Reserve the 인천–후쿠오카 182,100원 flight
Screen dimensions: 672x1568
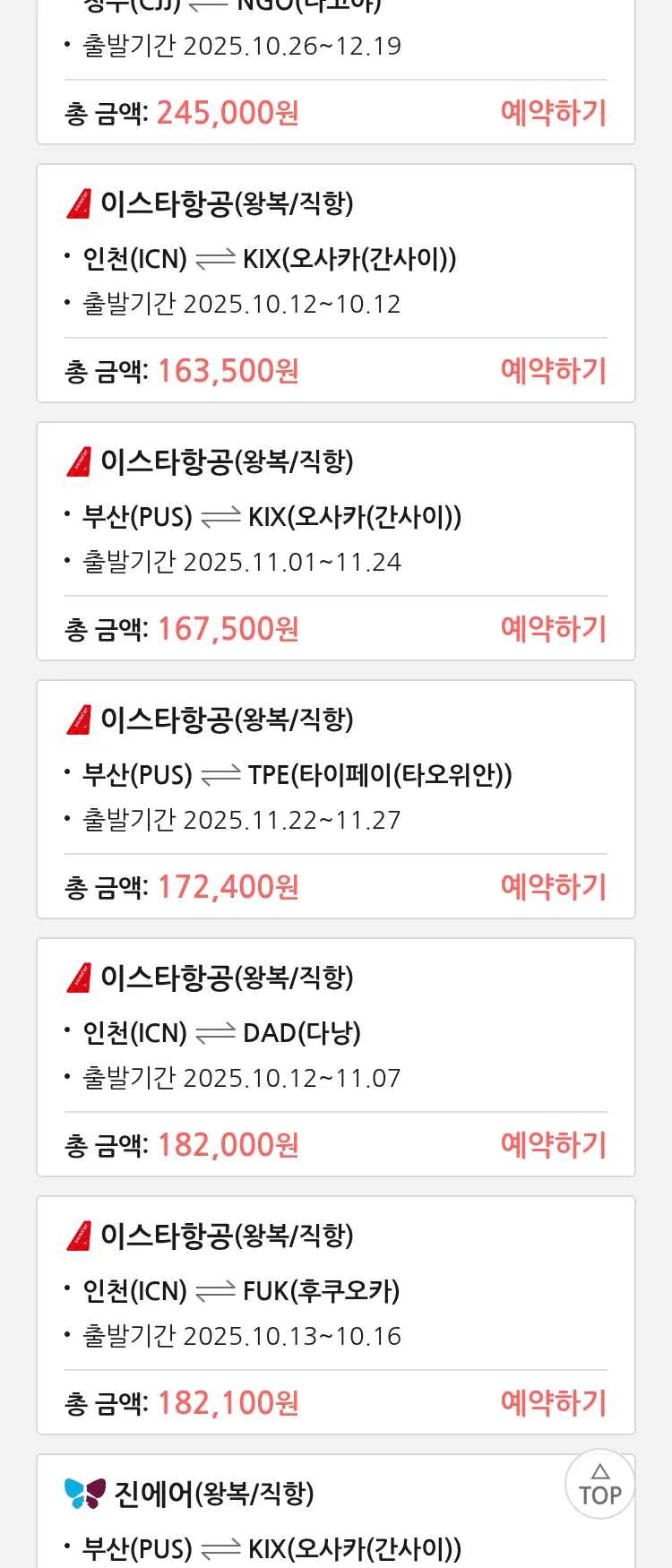553,1403
